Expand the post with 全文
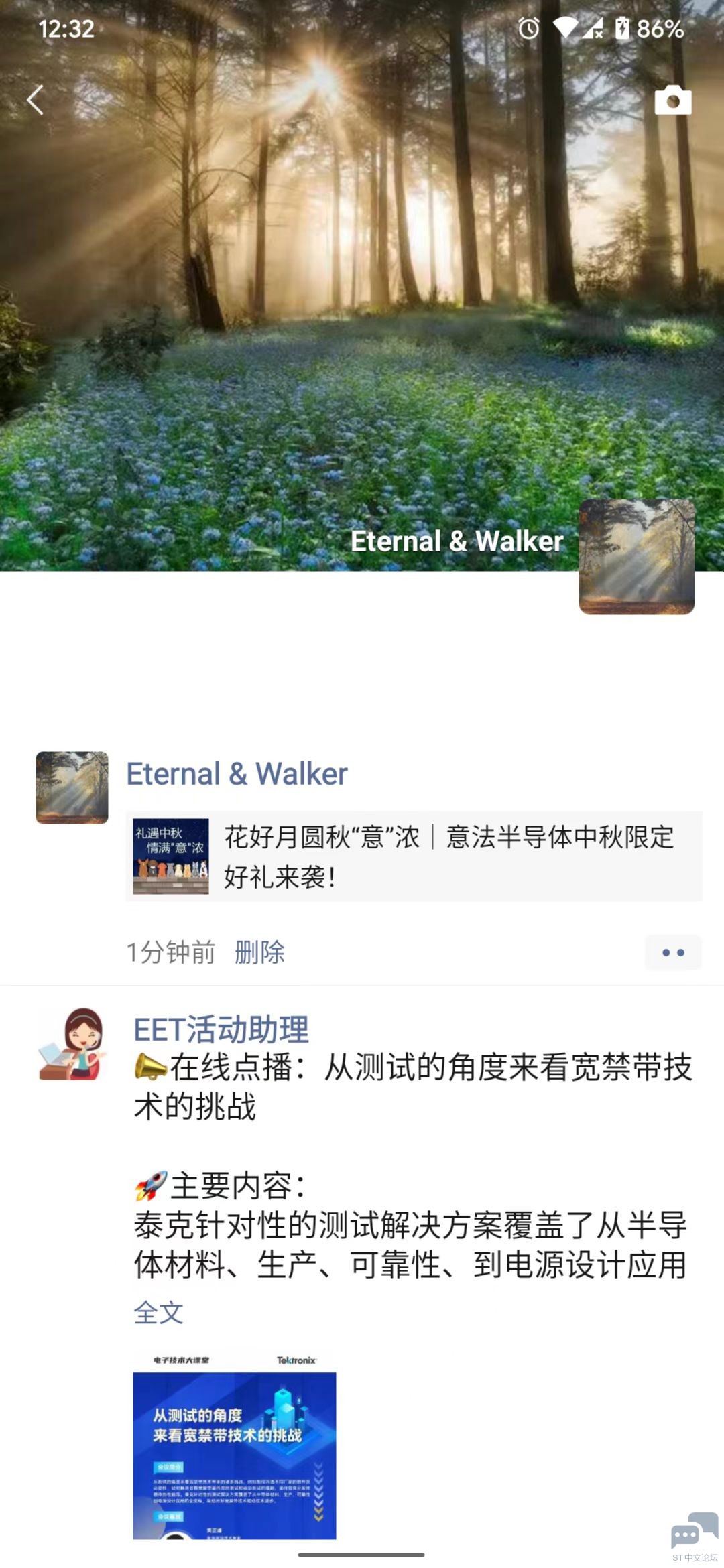 [x=158, y=1313]
